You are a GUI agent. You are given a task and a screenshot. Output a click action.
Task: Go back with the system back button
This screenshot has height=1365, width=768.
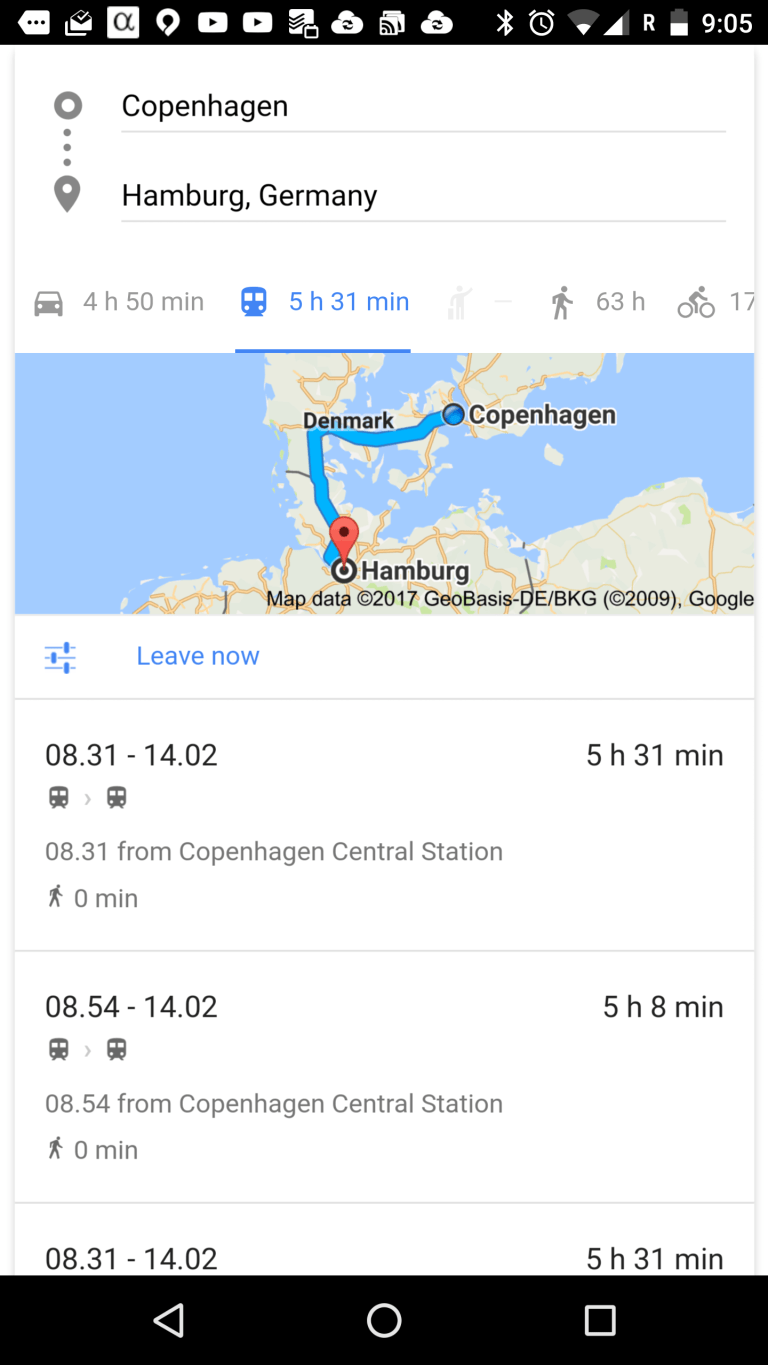click(x=168, y=1320)
